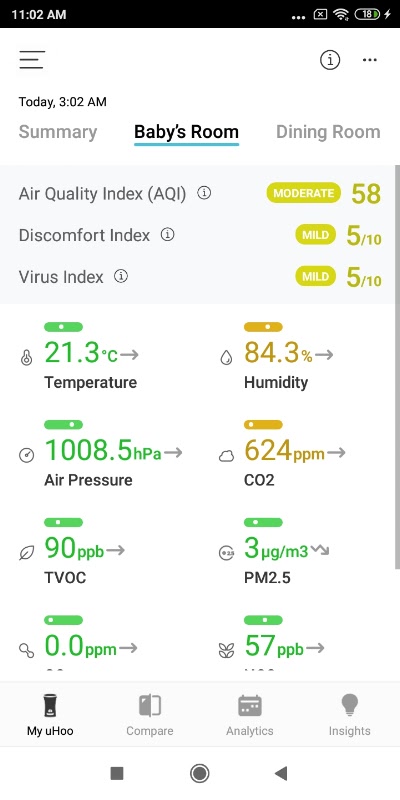Show info about Virus Index
Viewport: 400px width, 800px height.
tap(121, 277)
